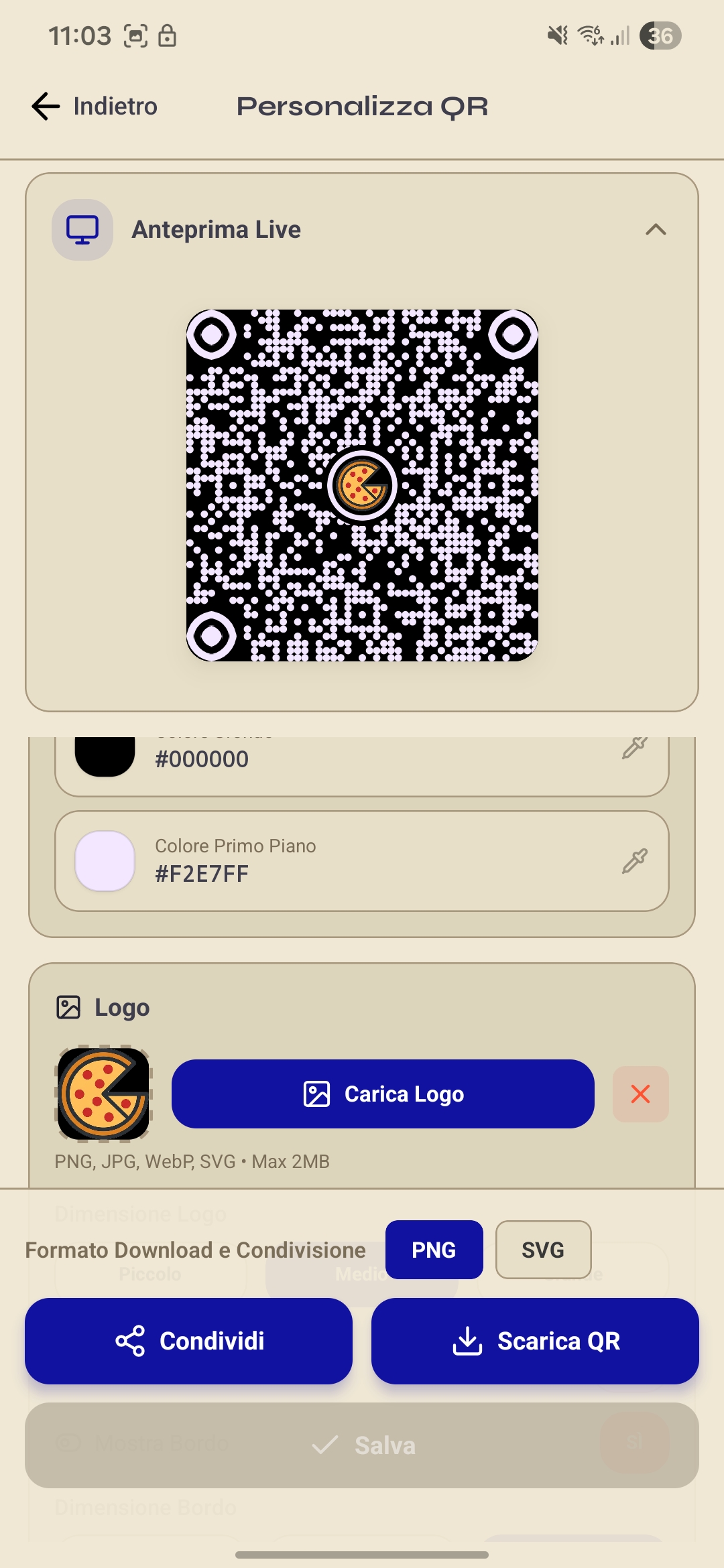Remove the uploaded logo with red X
This screenshot has height=1568, width=724.
pyautogui.click(x=640, y=1094)
